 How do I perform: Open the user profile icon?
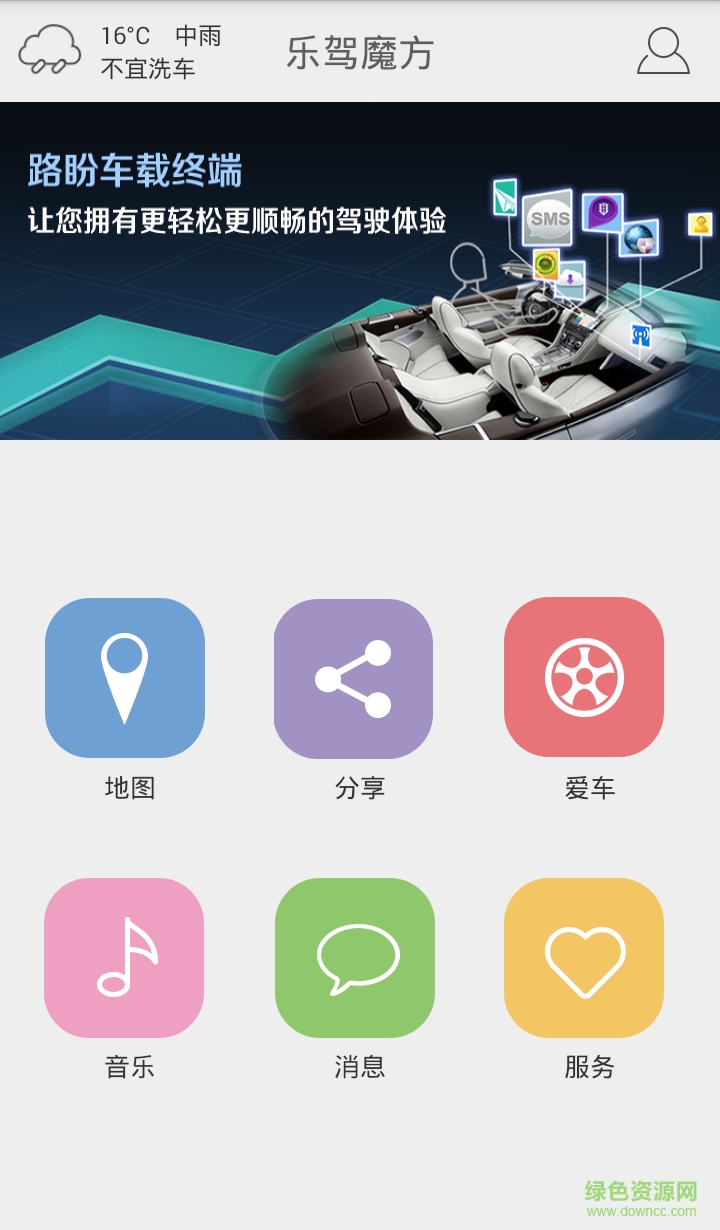(x=663, y=51)
